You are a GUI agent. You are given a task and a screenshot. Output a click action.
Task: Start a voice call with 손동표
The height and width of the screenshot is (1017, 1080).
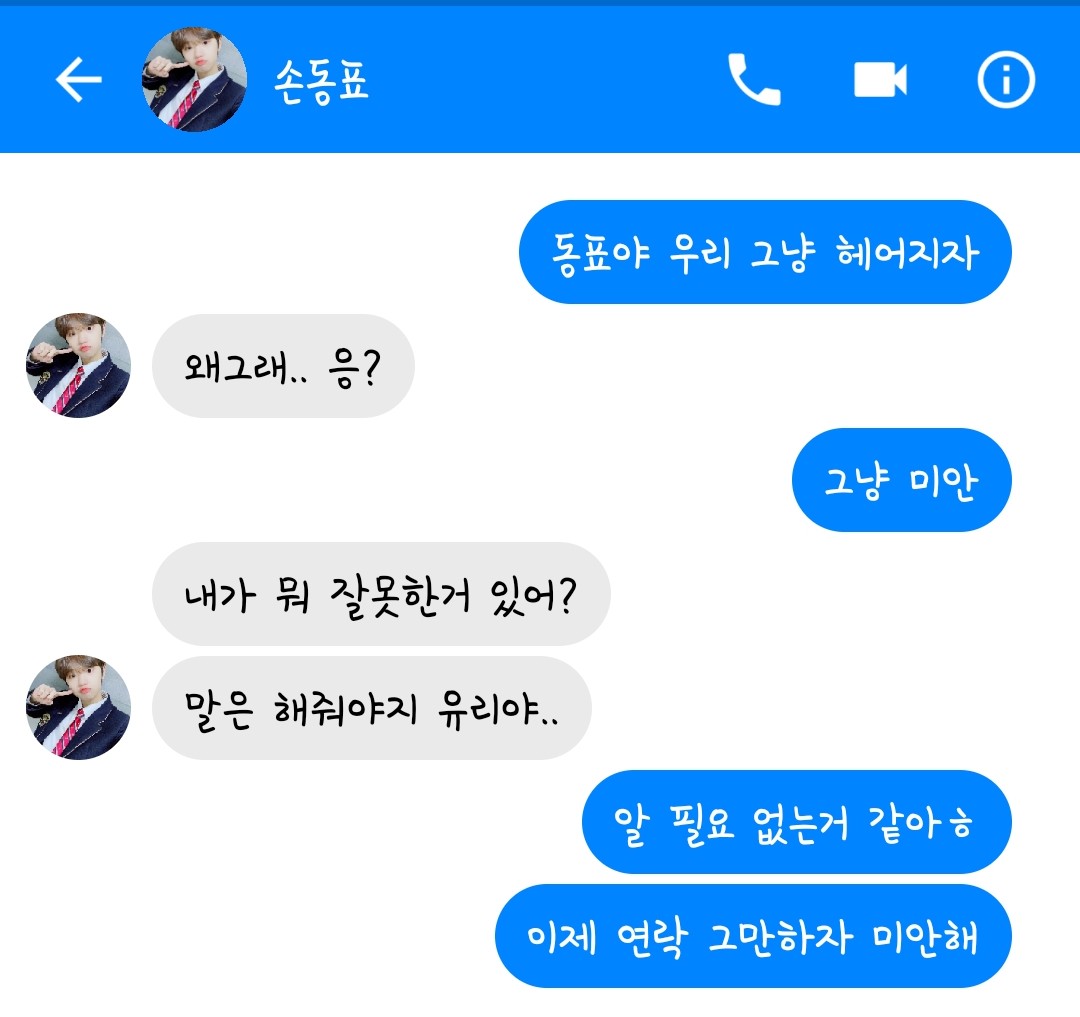click(x=753, y=80)
